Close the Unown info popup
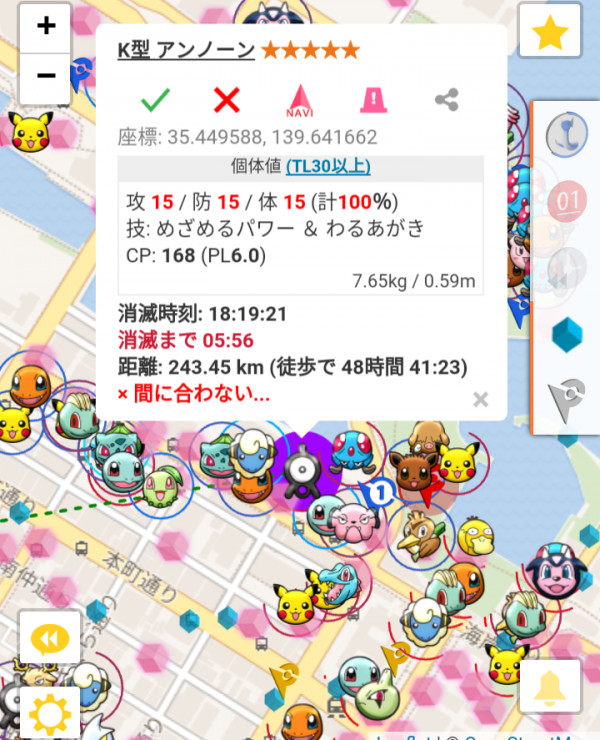 pos(480,400)
